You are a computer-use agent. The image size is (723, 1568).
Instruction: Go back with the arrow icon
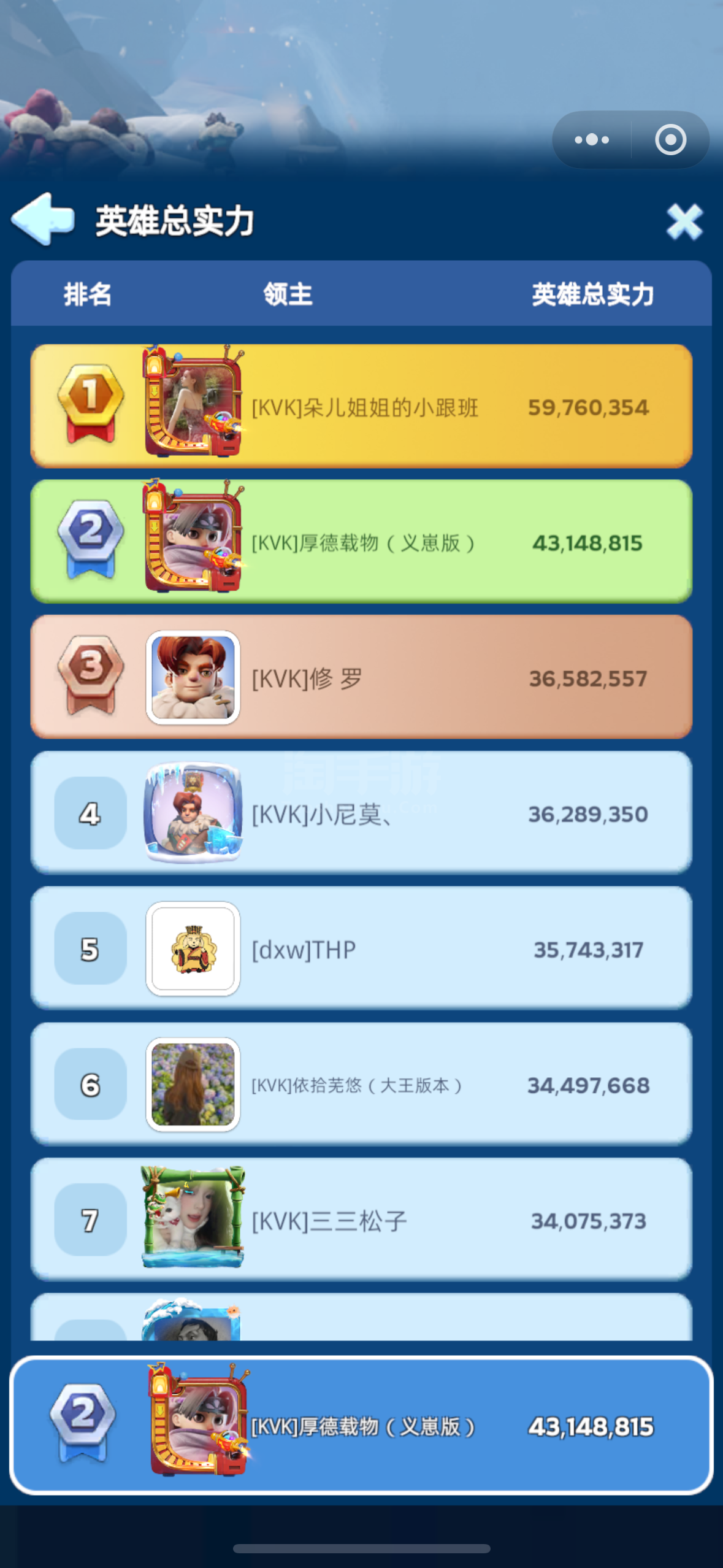point(43,220)
